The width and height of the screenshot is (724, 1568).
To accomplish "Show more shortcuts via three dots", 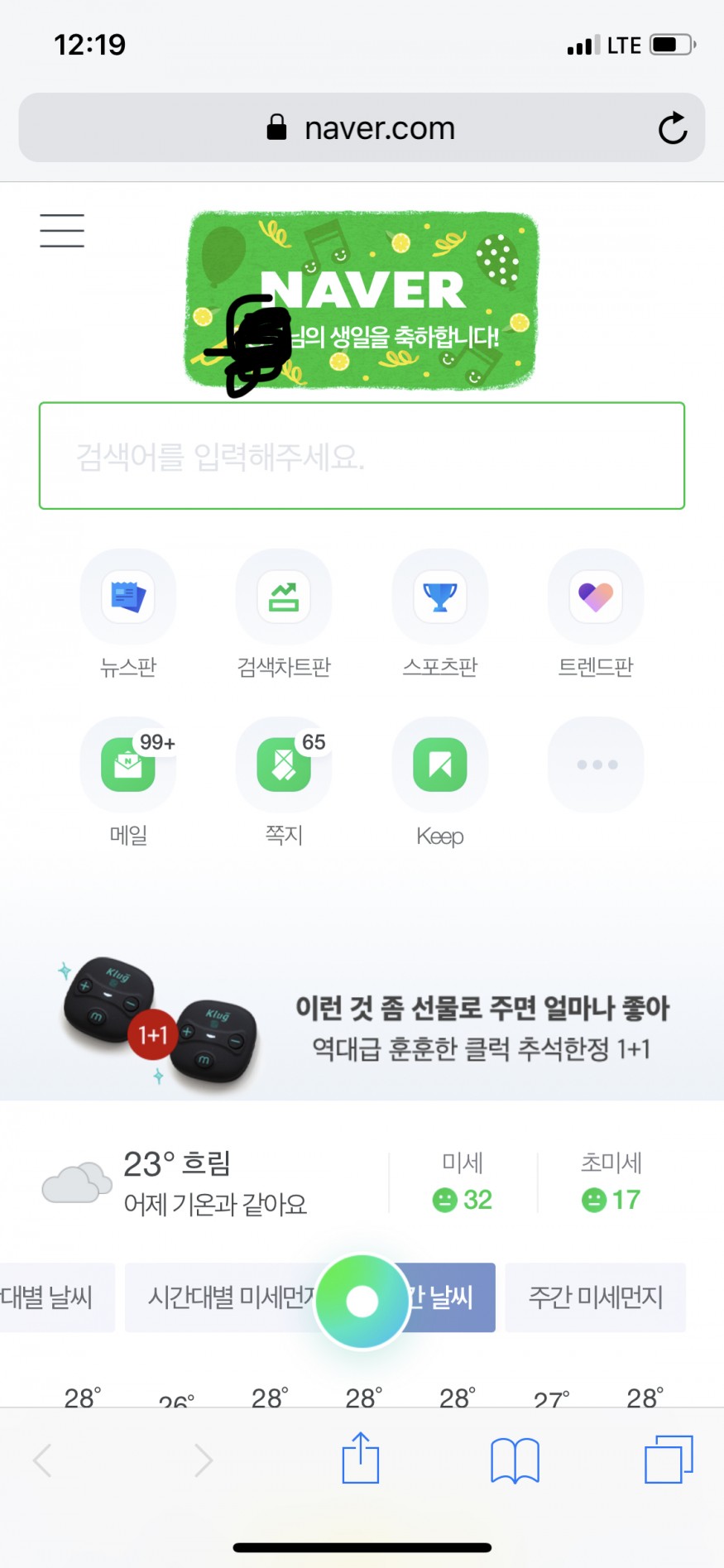I will pos(596,765).
